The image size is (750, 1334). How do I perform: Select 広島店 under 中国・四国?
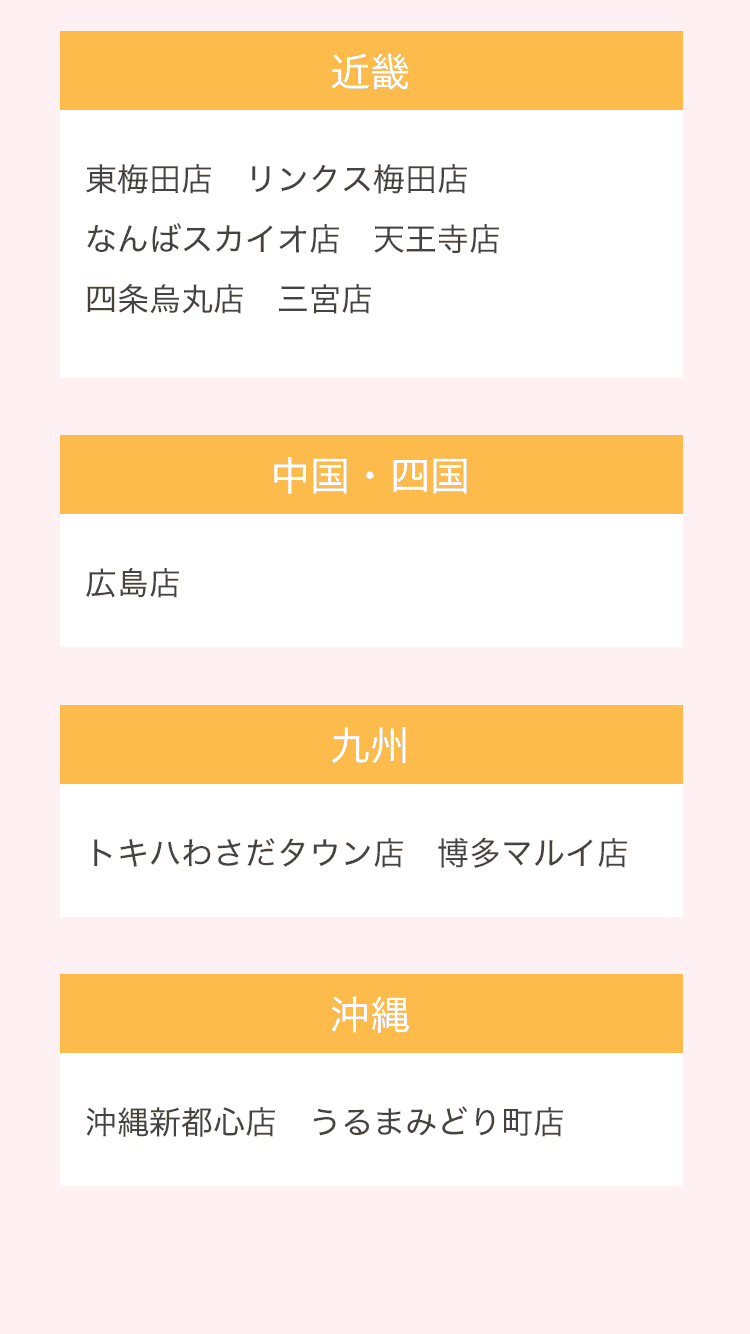[x=133, y=584]
